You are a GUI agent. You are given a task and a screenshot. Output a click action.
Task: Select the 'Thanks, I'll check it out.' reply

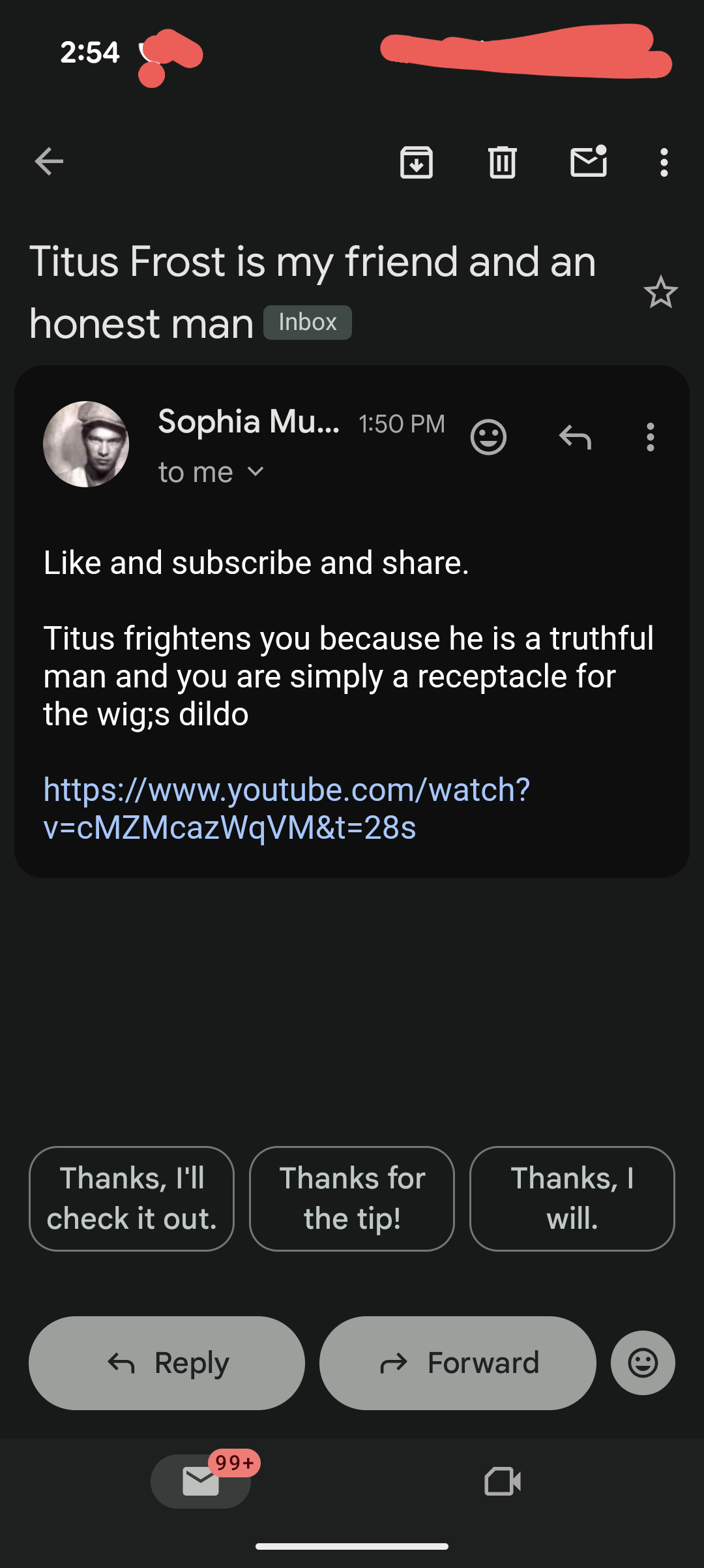132,1198
